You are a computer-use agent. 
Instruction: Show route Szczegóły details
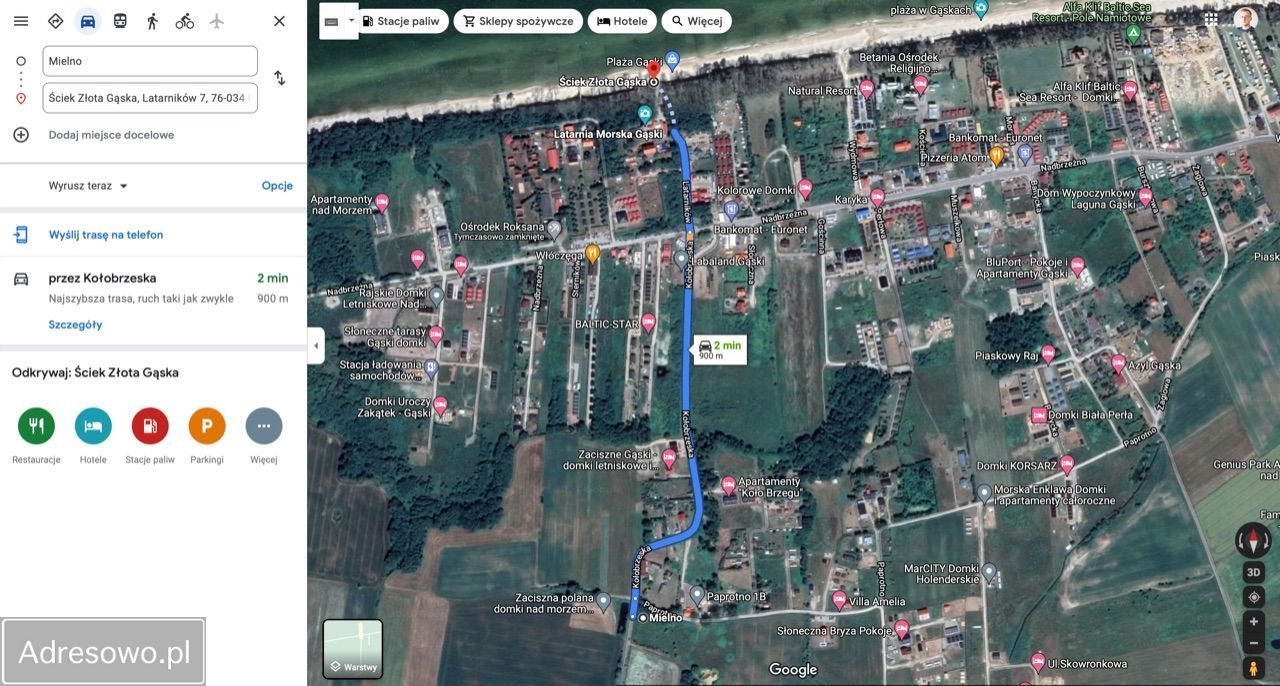tap(75, 325)
